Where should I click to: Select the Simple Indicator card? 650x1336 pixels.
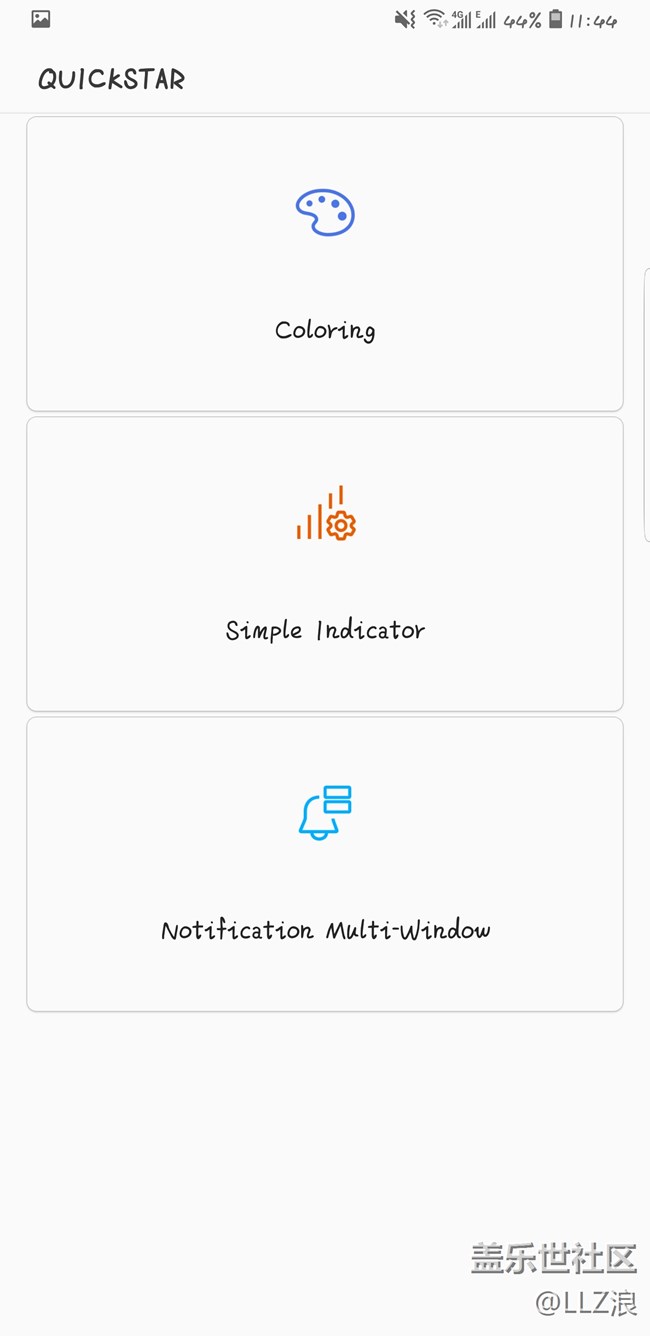[325, 564]
